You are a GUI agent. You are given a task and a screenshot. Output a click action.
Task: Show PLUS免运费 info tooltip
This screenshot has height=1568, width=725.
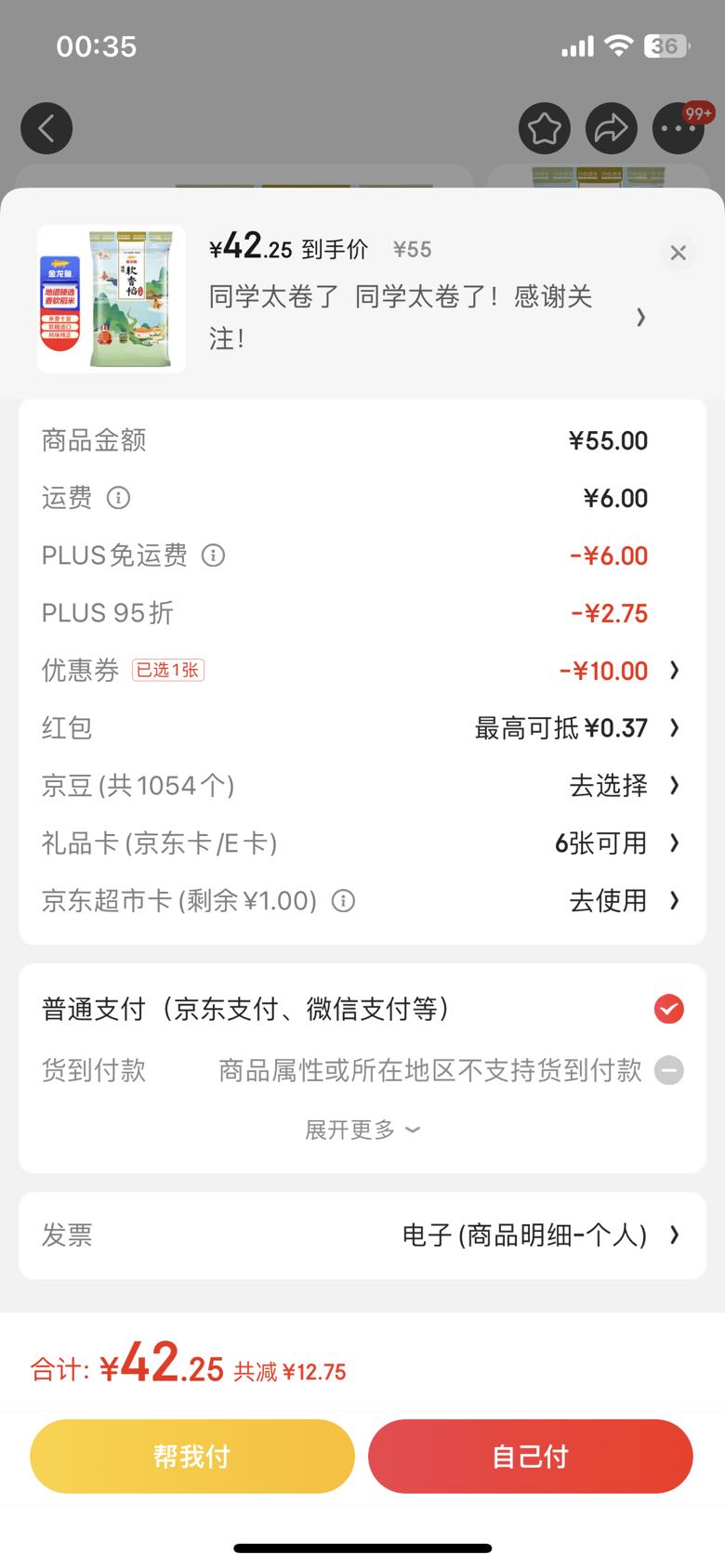coord(213,555)
